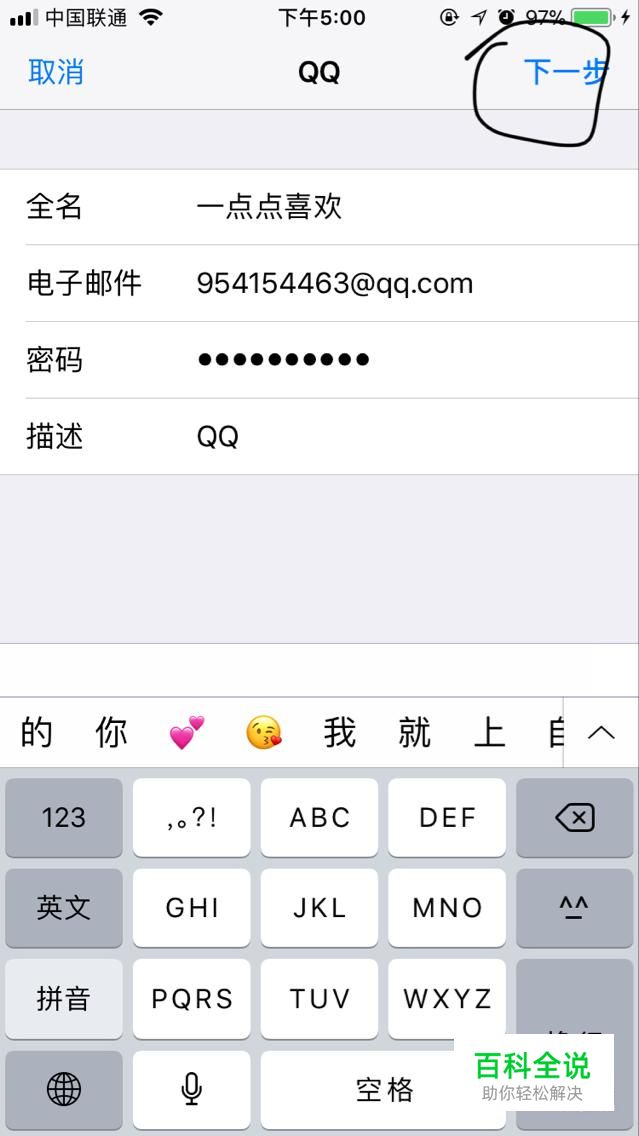Expand the keyboard candidate list arrow
This screenshot has width=639, height=1136.
coord(601,732)
